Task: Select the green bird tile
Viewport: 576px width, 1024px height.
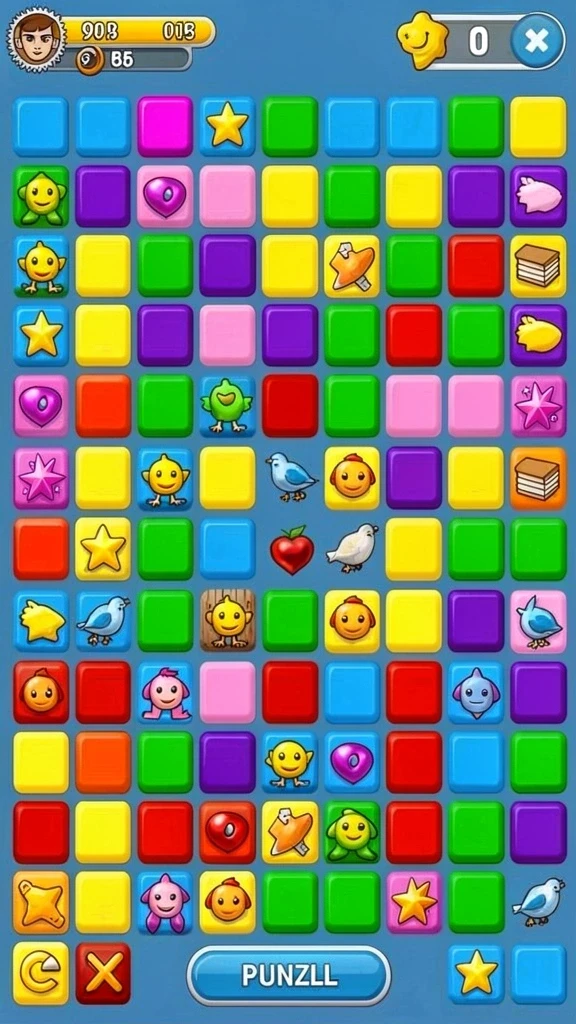Action: [227, 405]
